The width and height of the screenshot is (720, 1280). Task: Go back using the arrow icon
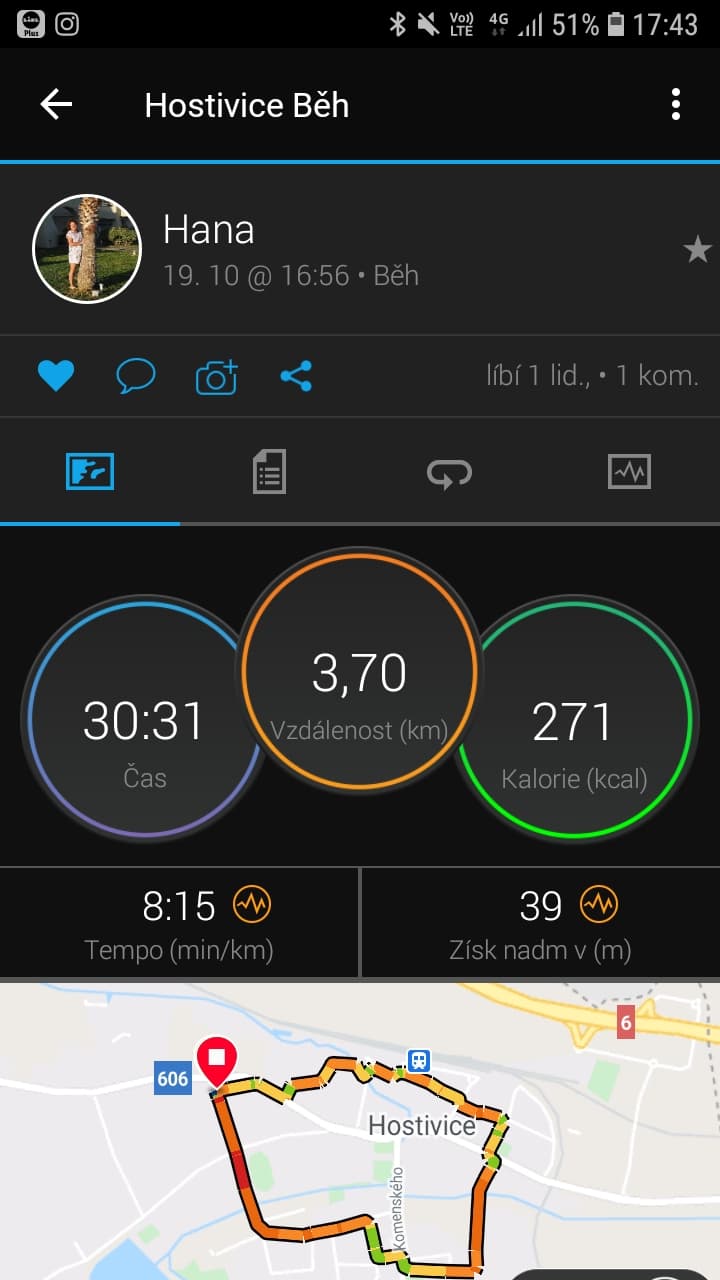click(56, 104)
